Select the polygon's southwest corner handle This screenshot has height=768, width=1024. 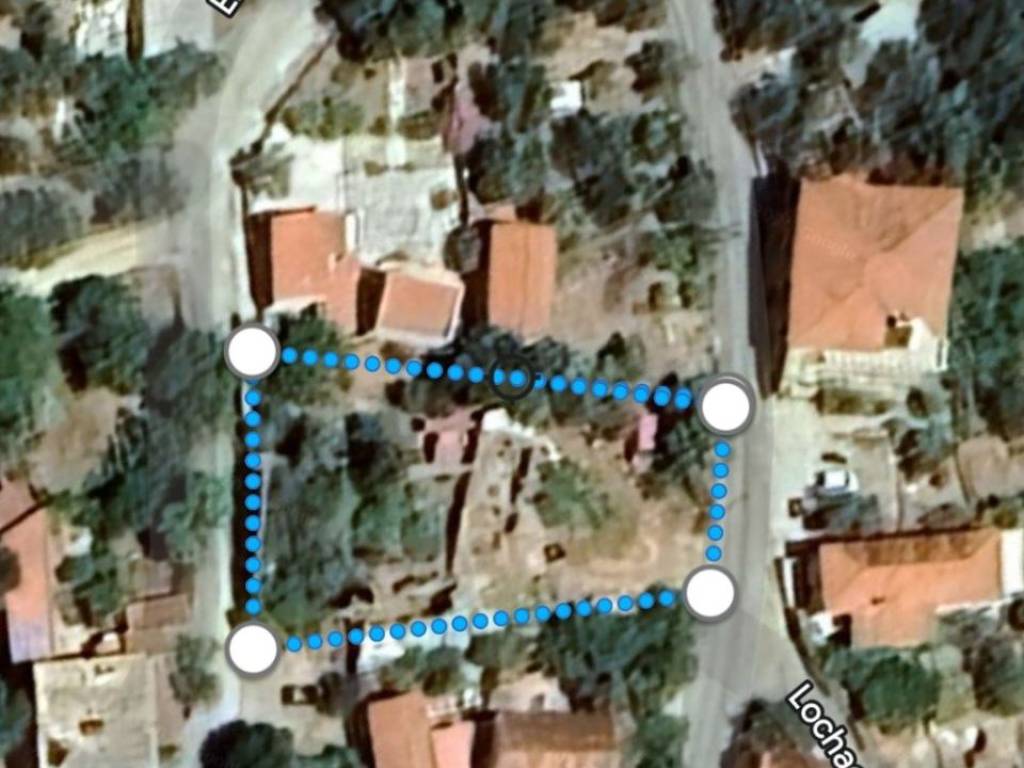[253, 648]
